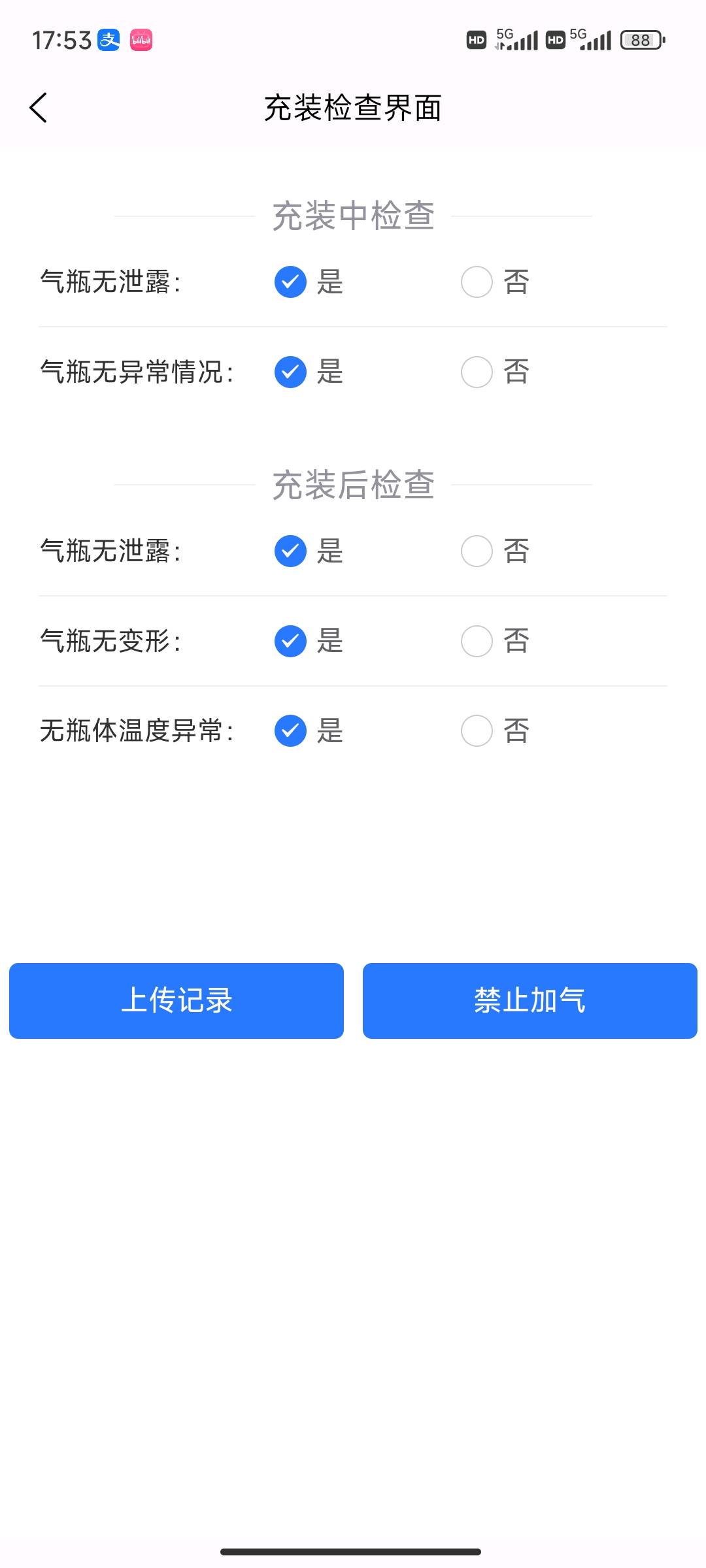Tap the 禁止加气 button
The width and height of the screenshot is (706, 1568).
(x=530, y=1001)
